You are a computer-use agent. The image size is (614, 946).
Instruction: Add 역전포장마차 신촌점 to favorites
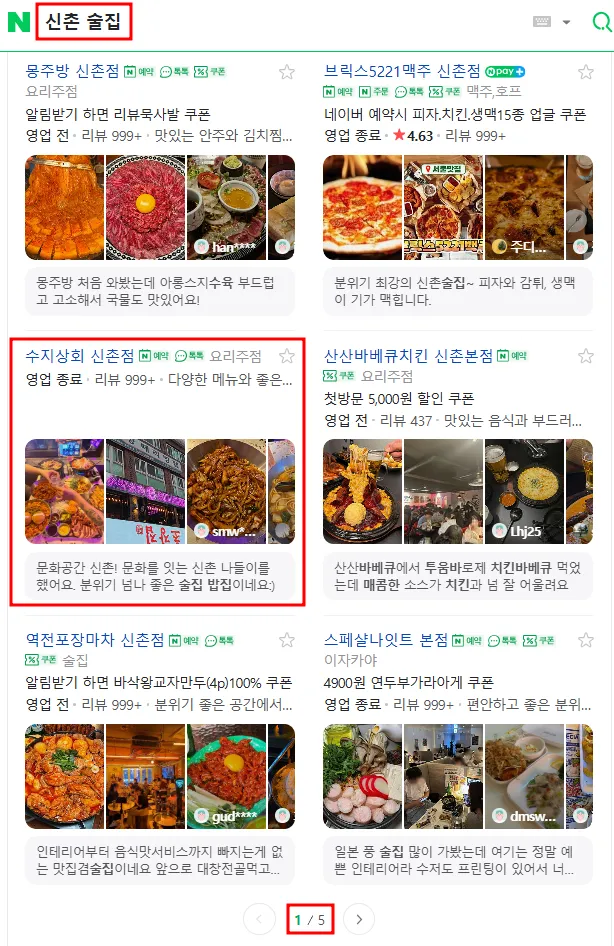point(287,640)
